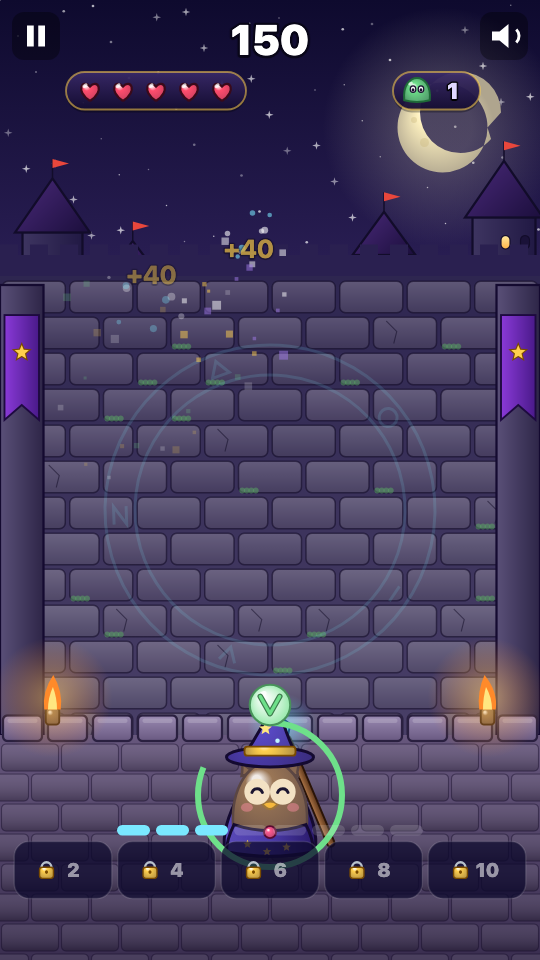Tap the locked spell slot 2
The width and height of the screenshot is (540, 960).
click(x=63, y=869)
